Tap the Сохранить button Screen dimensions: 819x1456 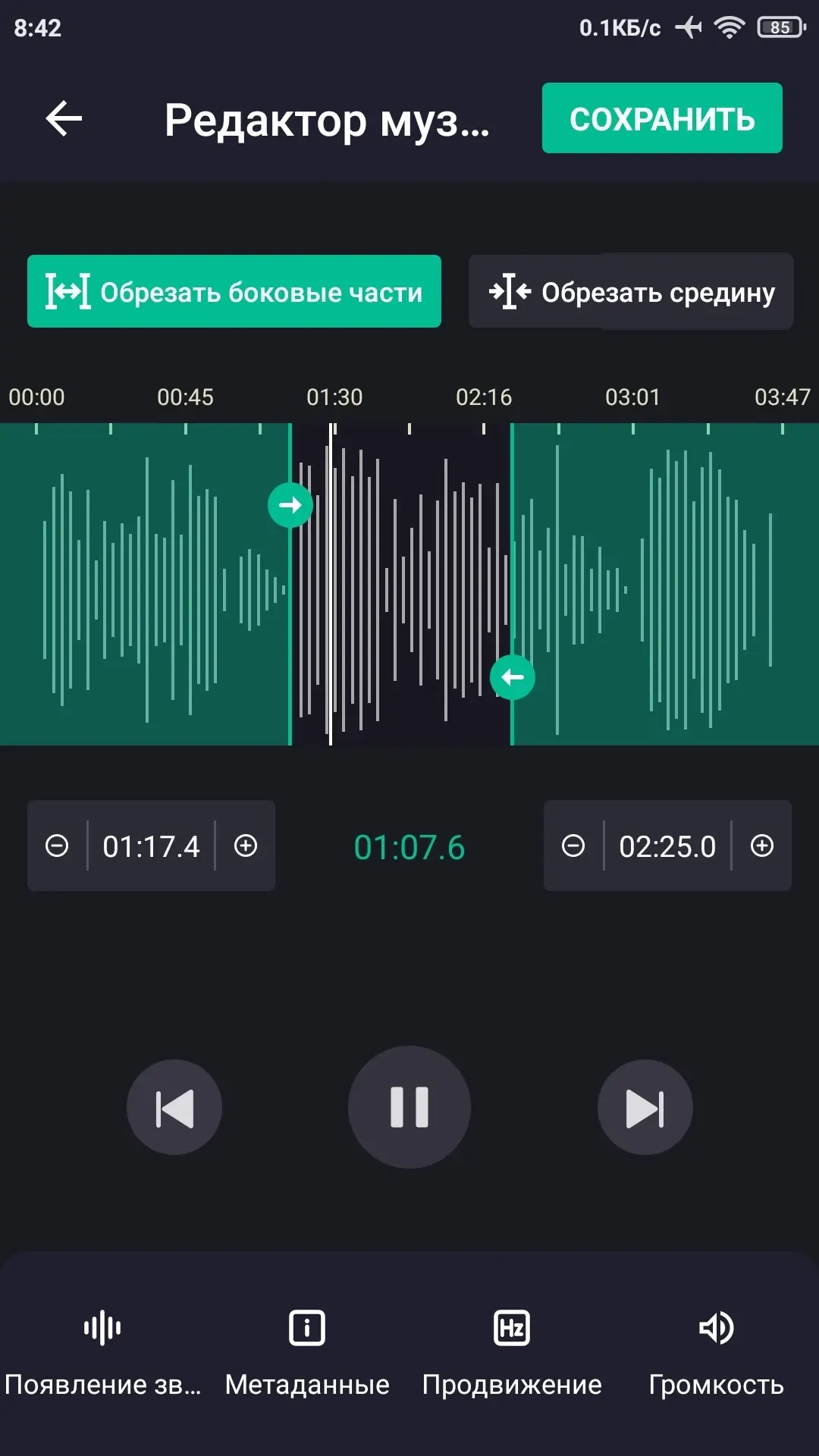[661, 118]
